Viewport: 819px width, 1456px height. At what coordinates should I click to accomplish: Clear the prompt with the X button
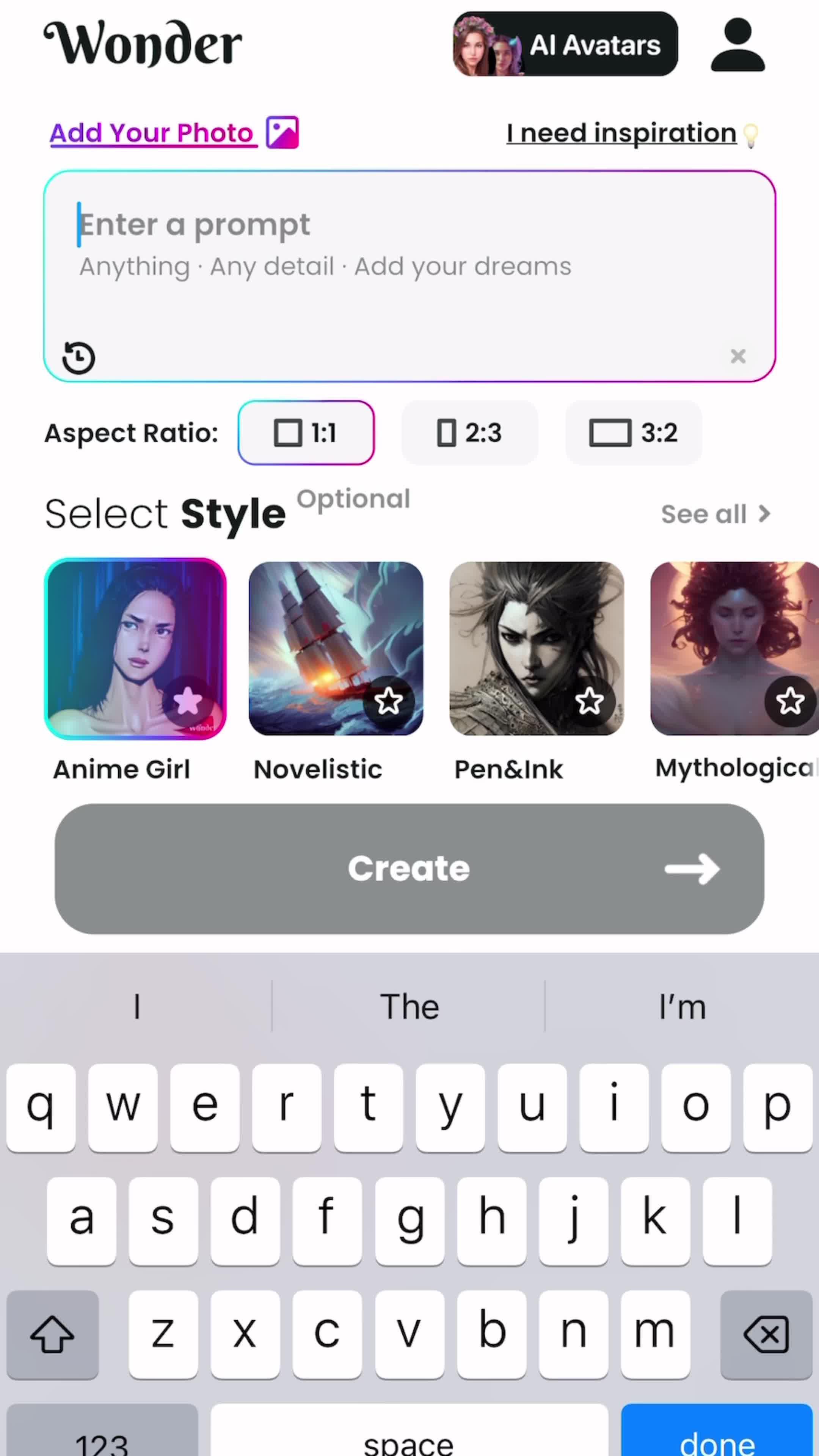(x=738, y=356)
